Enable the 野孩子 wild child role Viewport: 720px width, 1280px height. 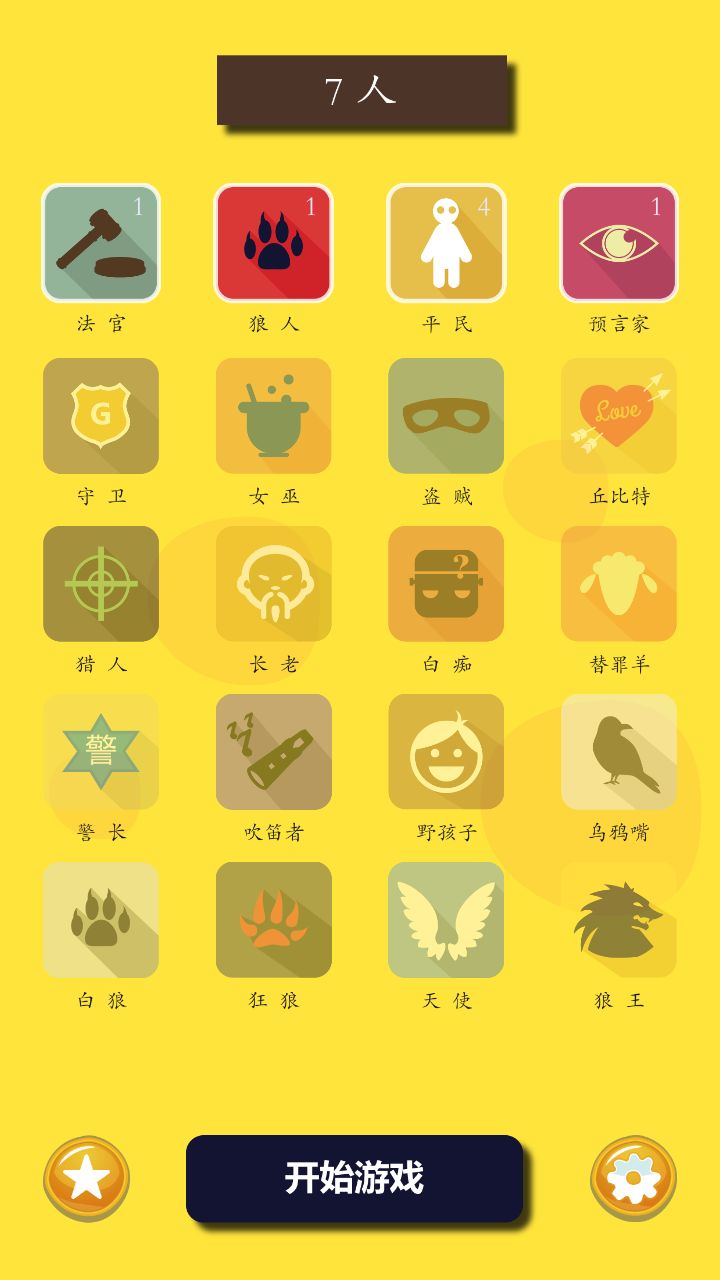click(446, 752)
